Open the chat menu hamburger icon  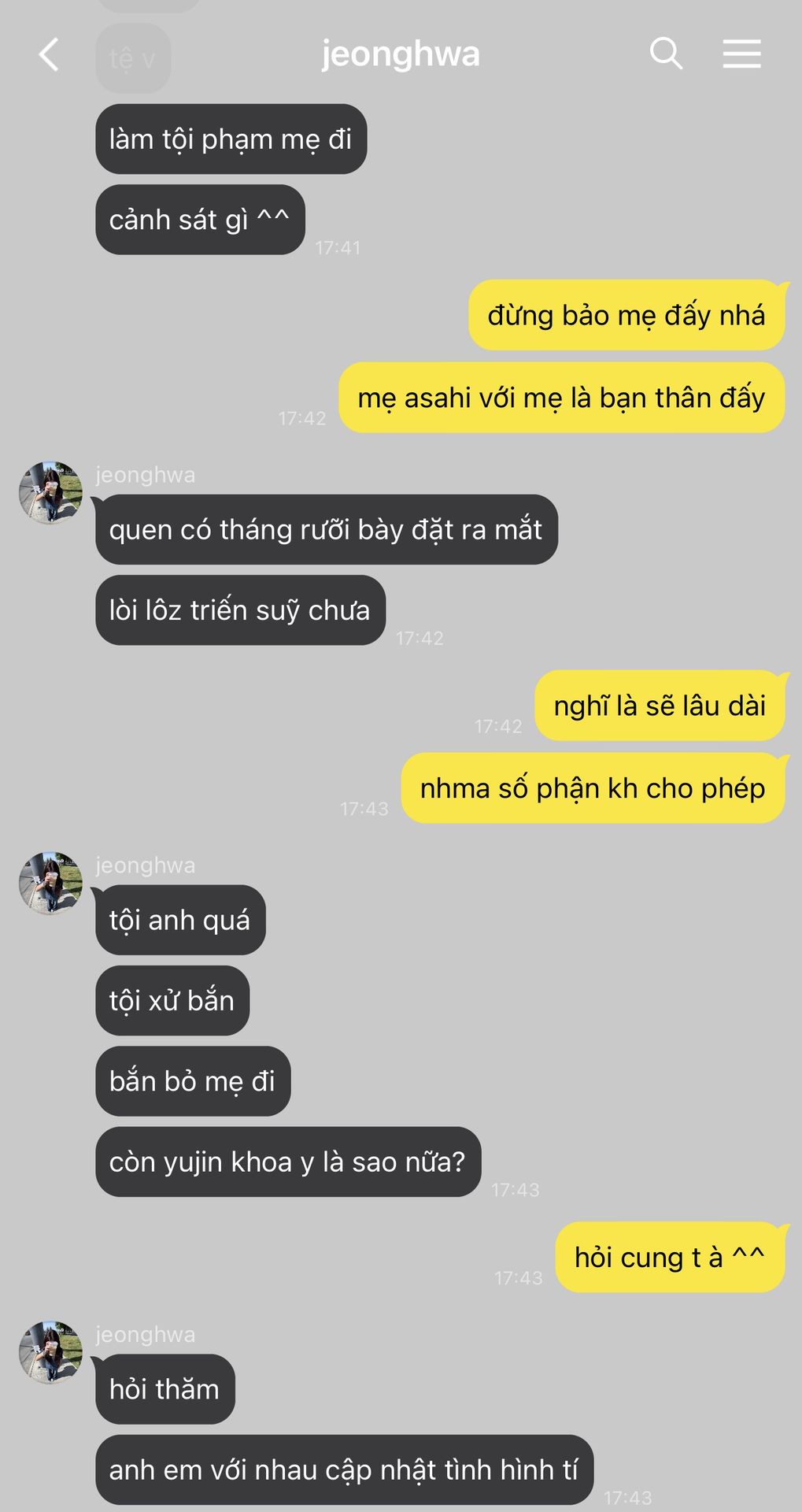point(741,54)
